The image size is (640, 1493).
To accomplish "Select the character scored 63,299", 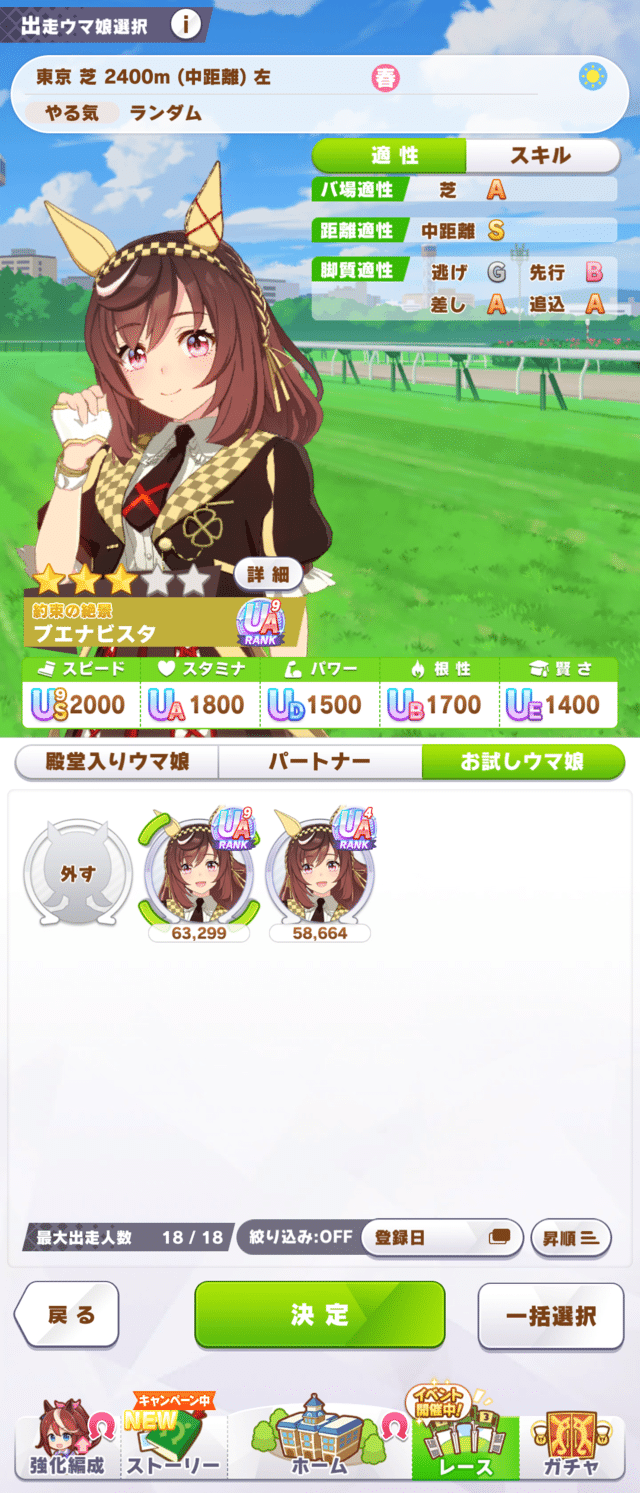I will coord(198,872).
